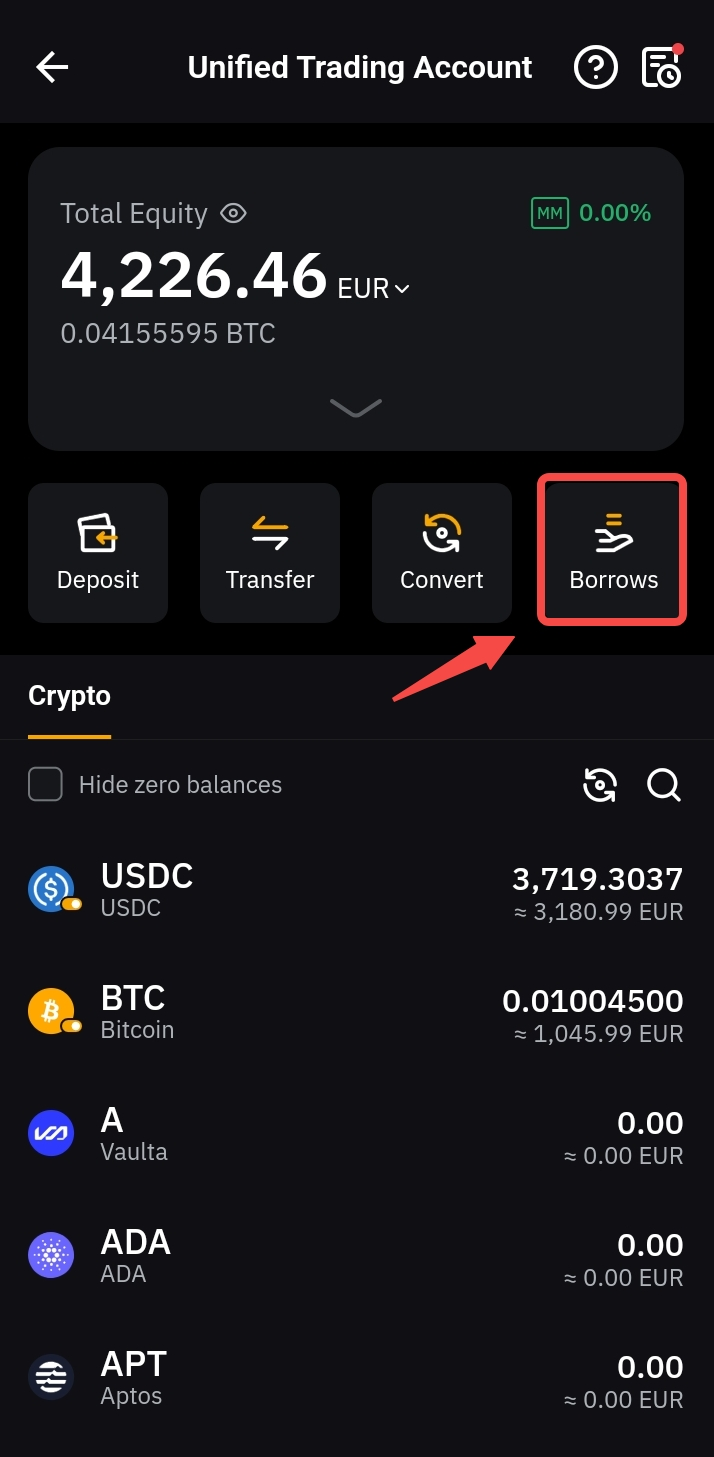
Task: Go back using the top-left arrow
Action: [52, 67]
